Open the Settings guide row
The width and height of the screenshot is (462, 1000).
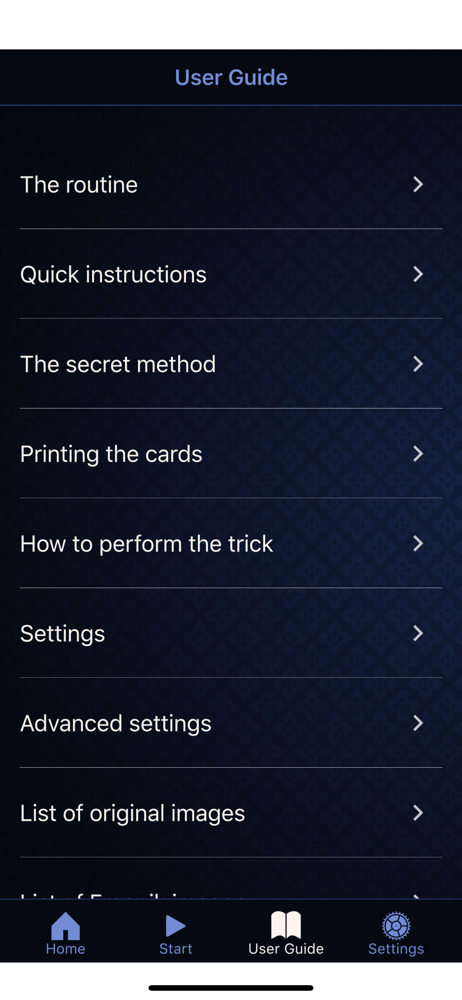[231, 634]
